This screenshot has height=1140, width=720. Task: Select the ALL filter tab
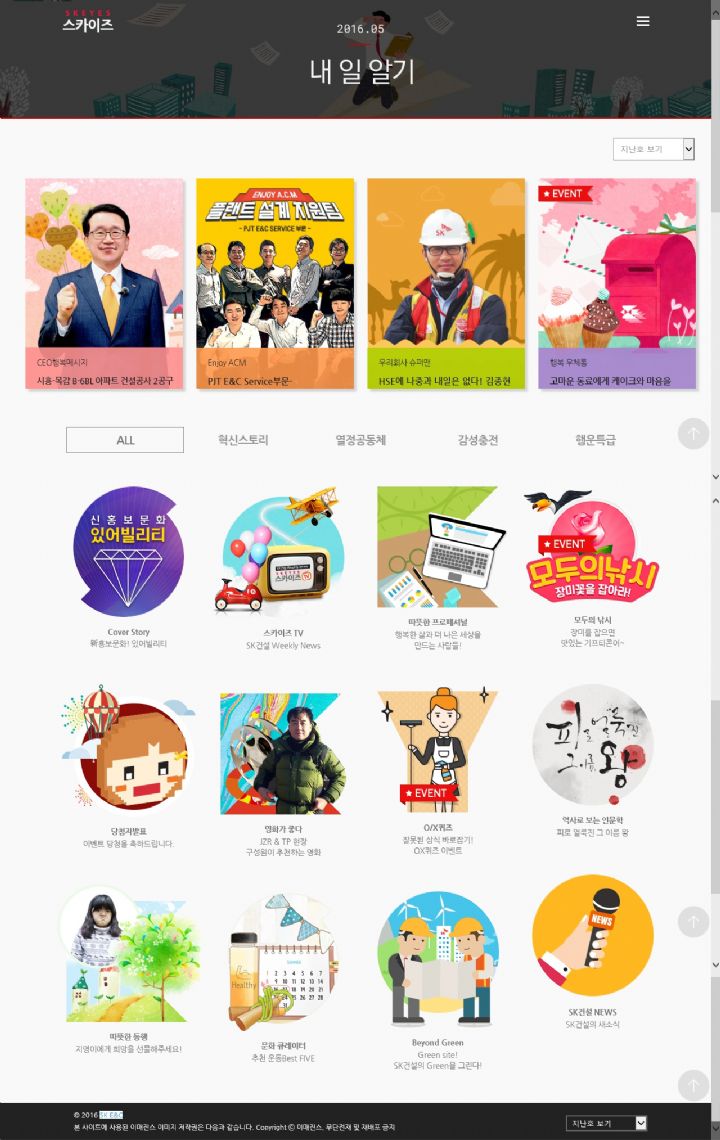coord(125,440)
